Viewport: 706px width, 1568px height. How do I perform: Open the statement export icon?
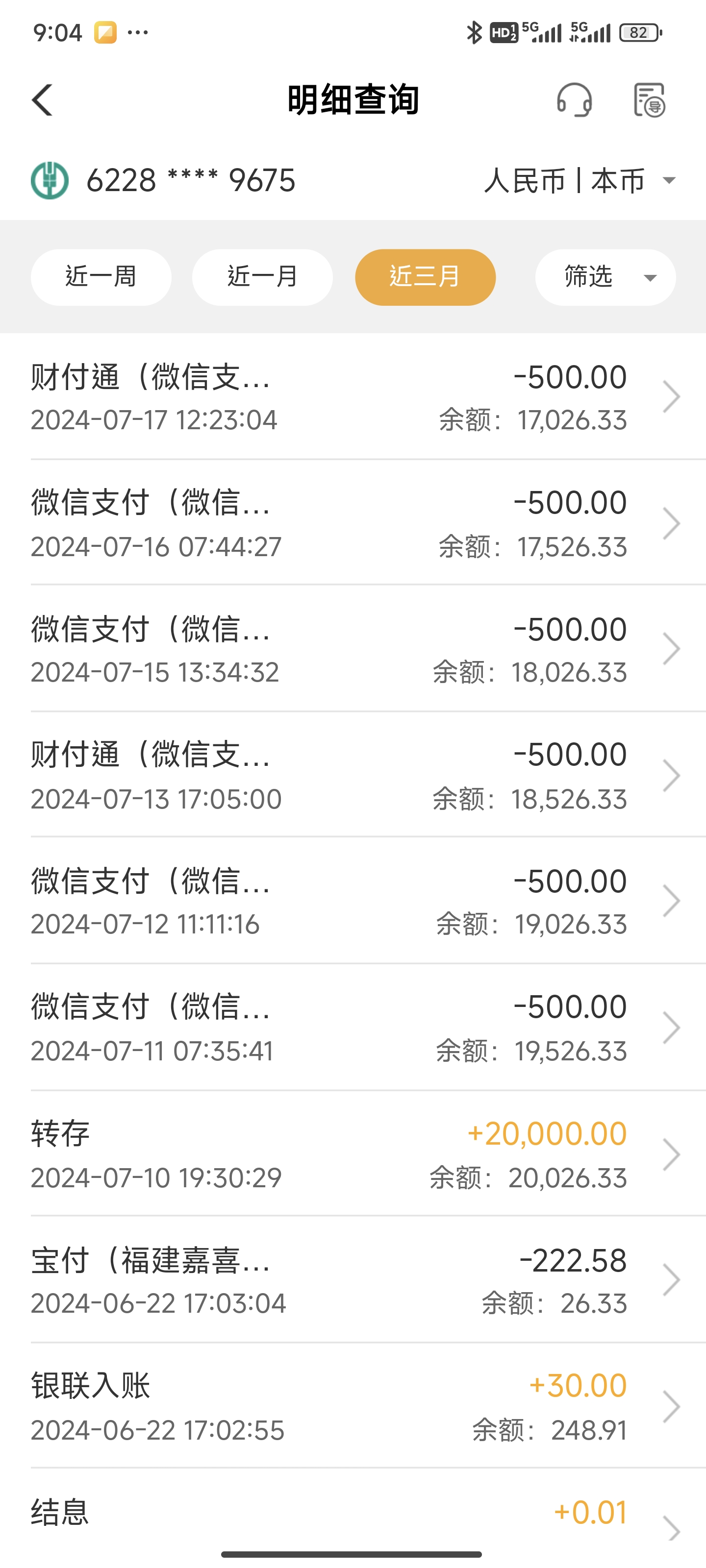click(x=649, y=100)
